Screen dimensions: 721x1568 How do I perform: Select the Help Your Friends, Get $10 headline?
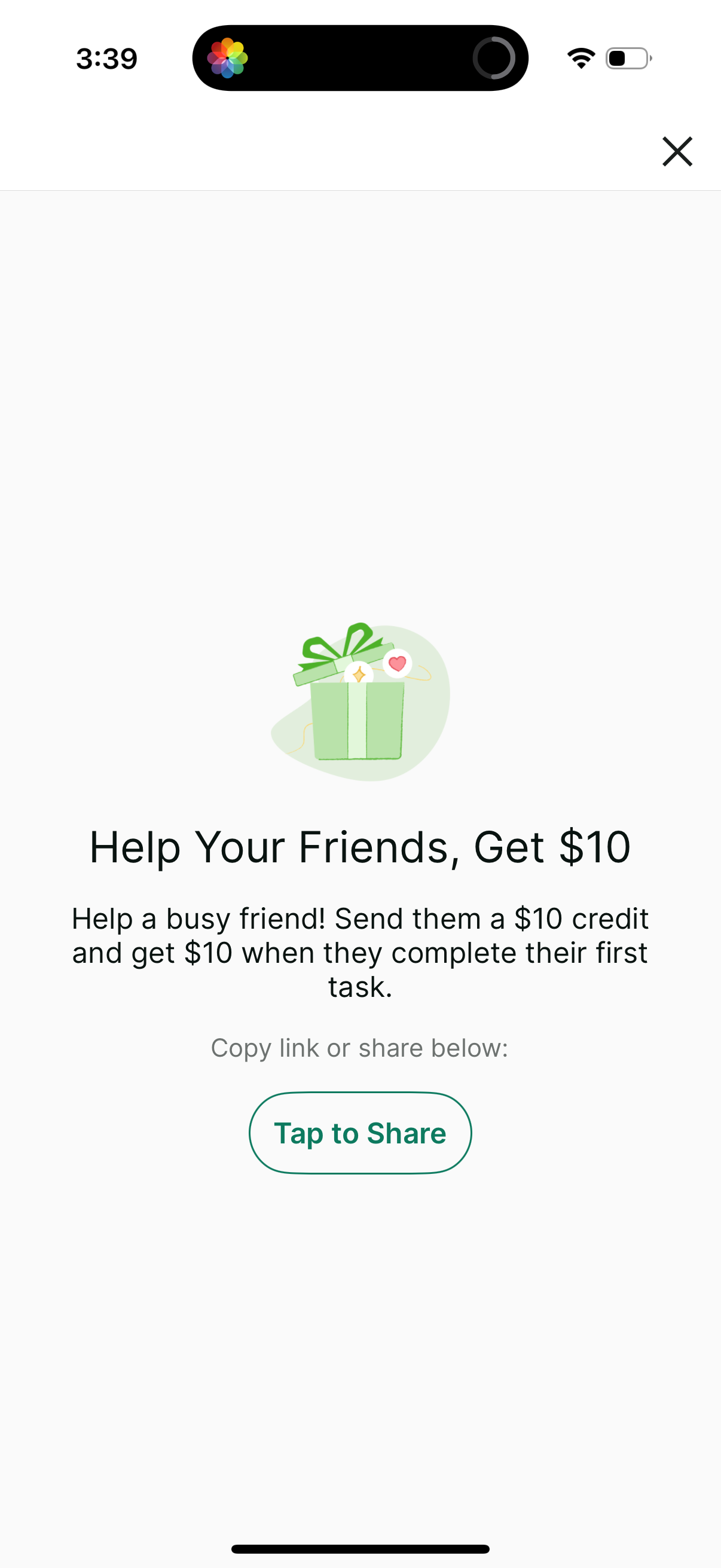(360, 846)
